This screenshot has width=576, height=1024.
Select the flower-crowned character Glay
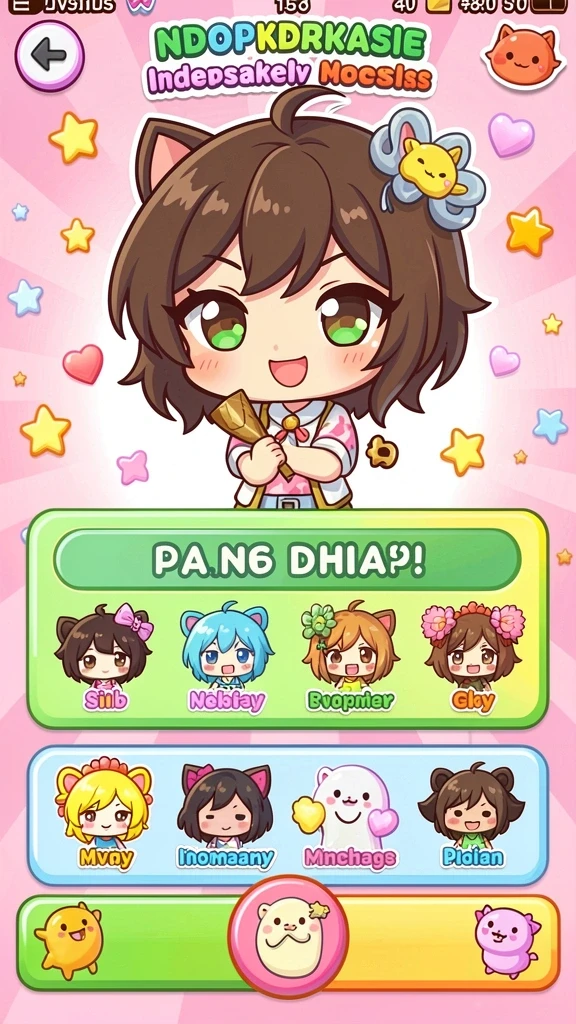tap(473, 658)
